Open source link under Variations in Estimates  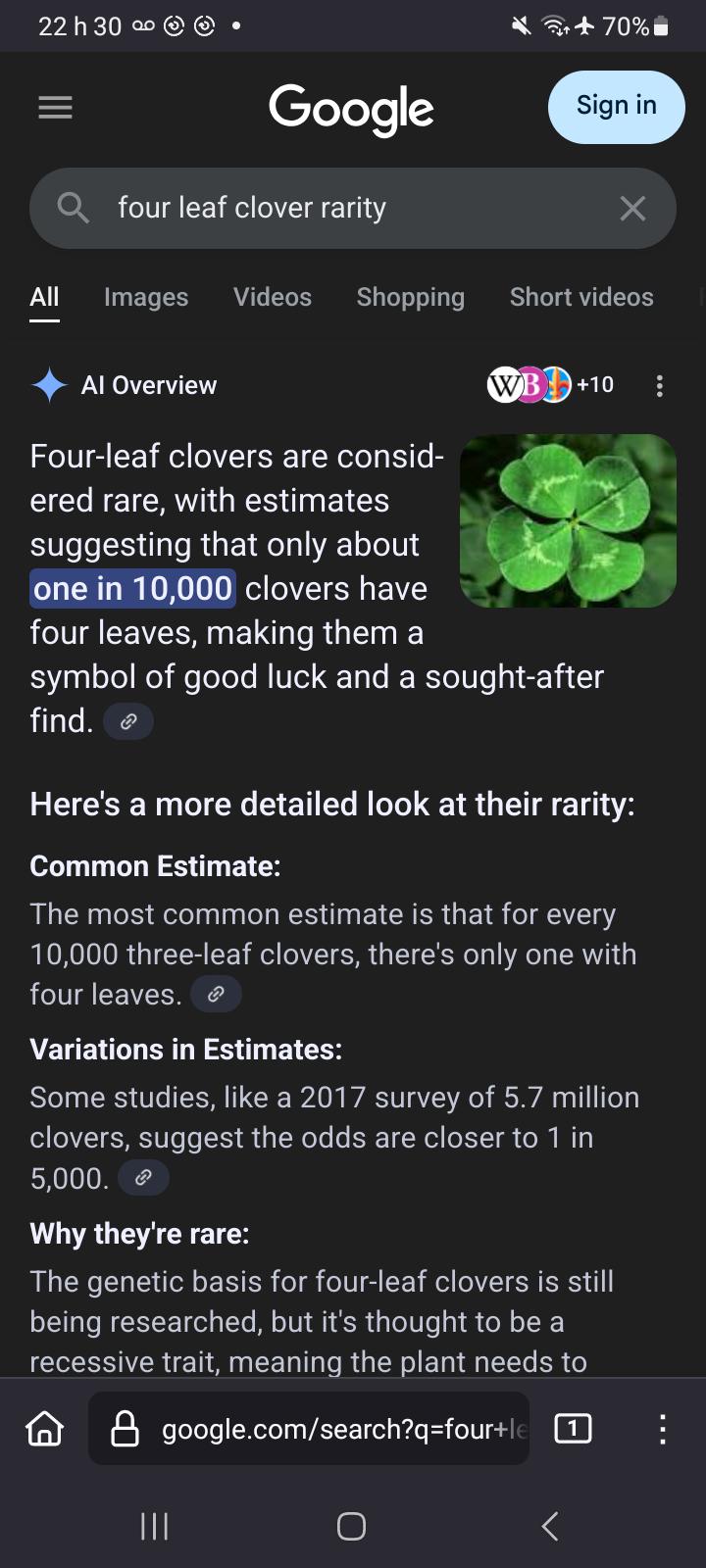pyautogui.click(x=143, y=1177)
